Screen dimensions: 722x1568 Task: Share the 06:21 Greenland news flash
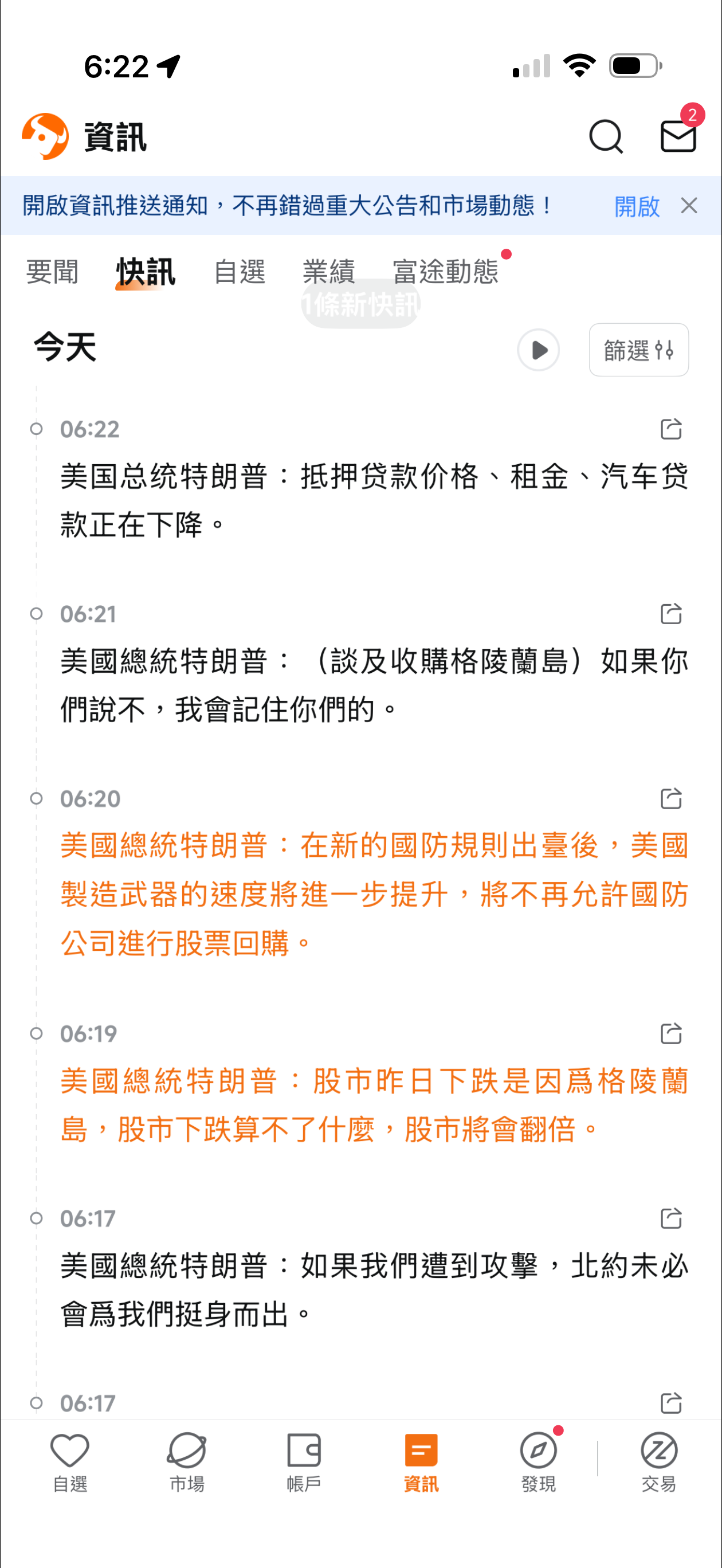[x=671, y=614]
